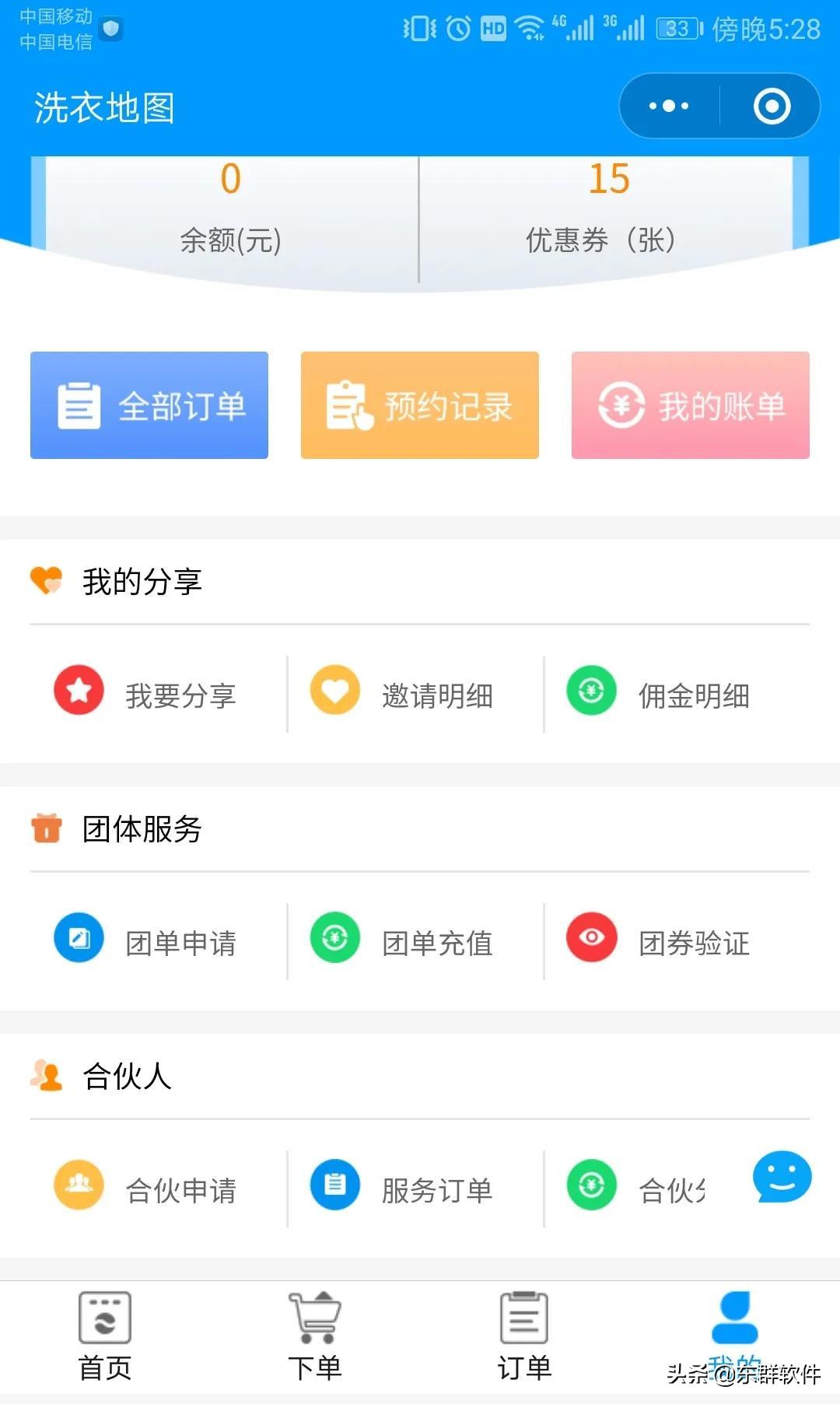Tap the 团券验证 red eye icon
Viewport: 840px width, 1404px height.
[x=590, y=938]
